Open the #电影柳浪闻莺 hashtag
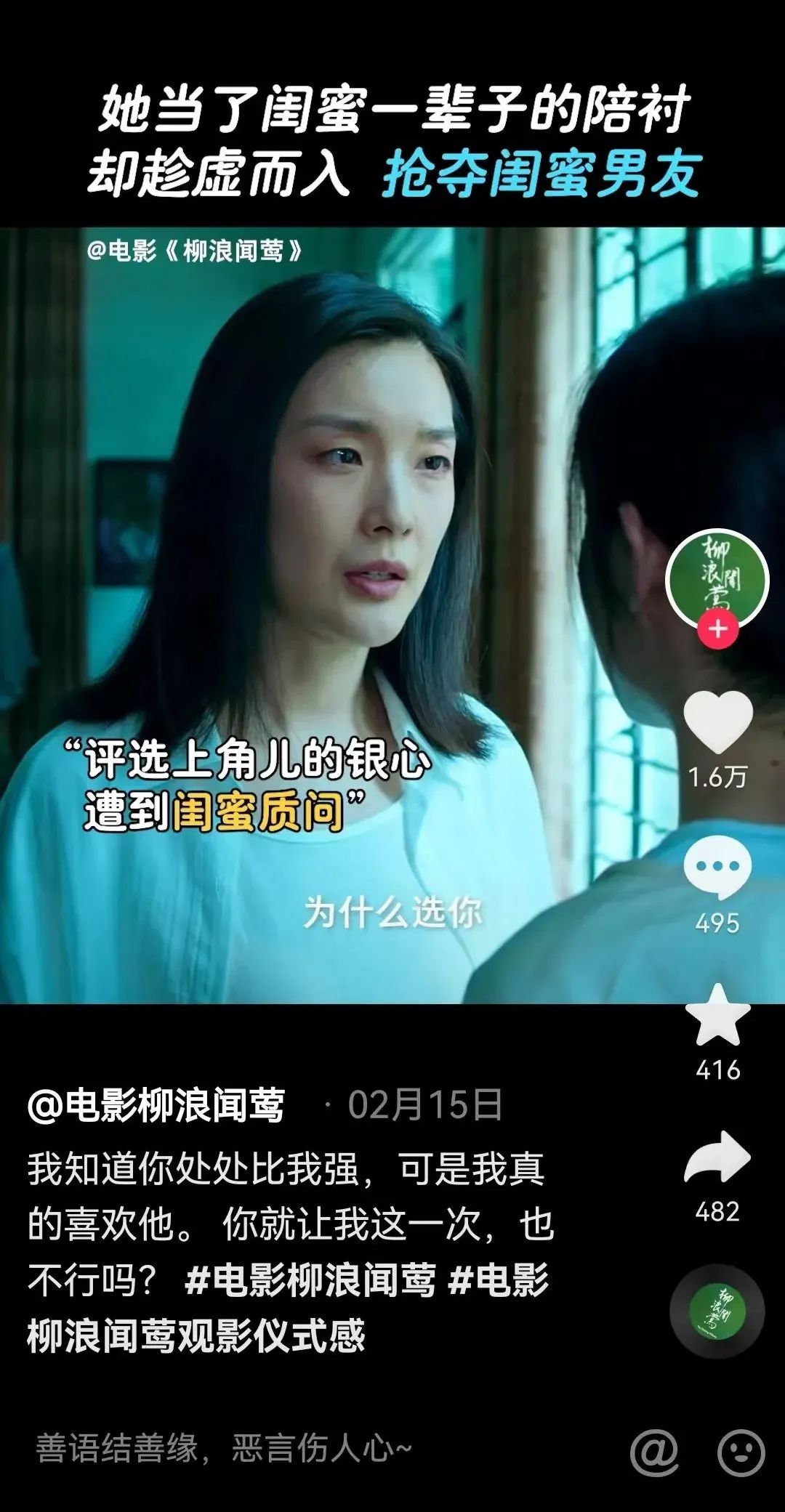 310,1279
